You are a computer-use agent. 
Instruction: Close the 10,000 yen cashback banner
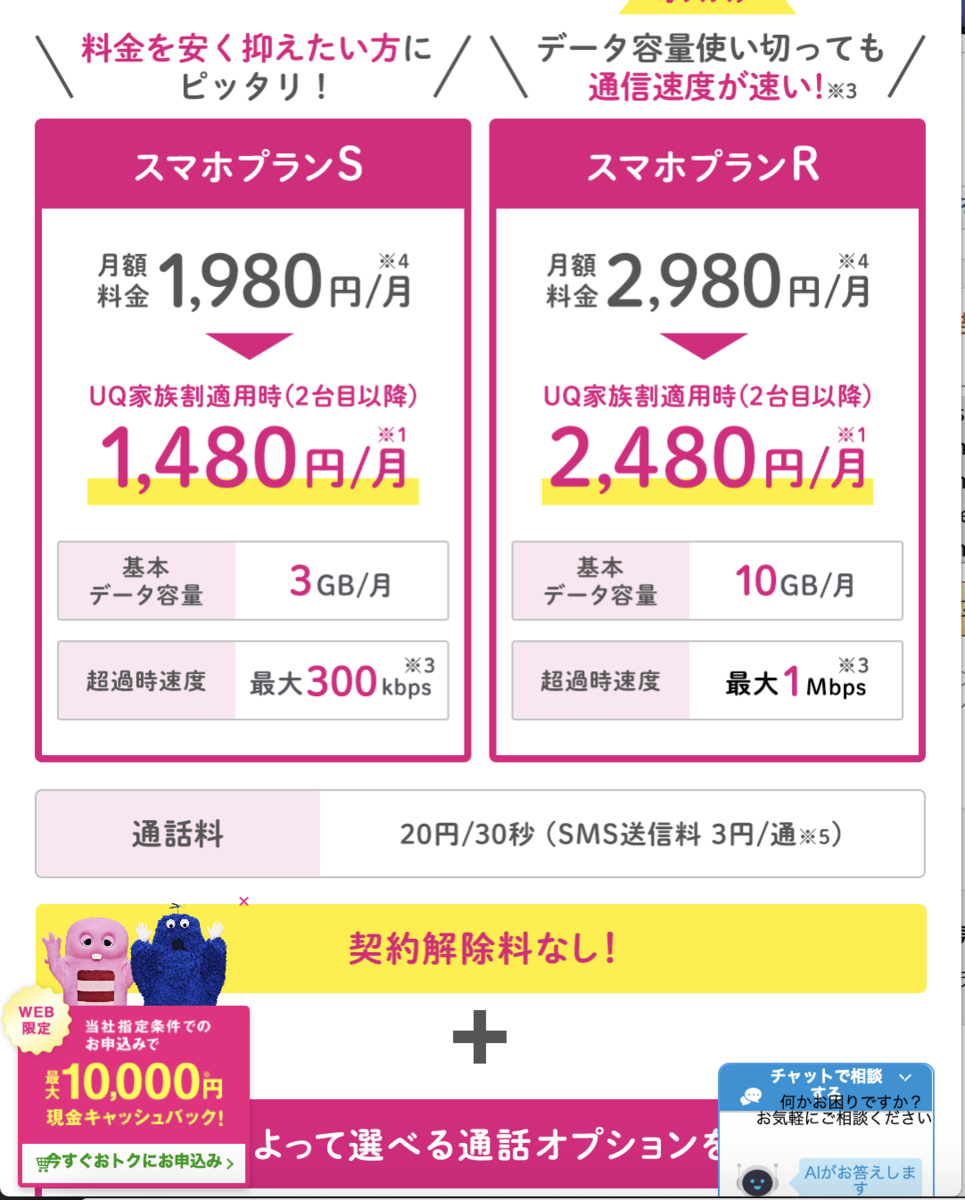[x=243, y=901]
